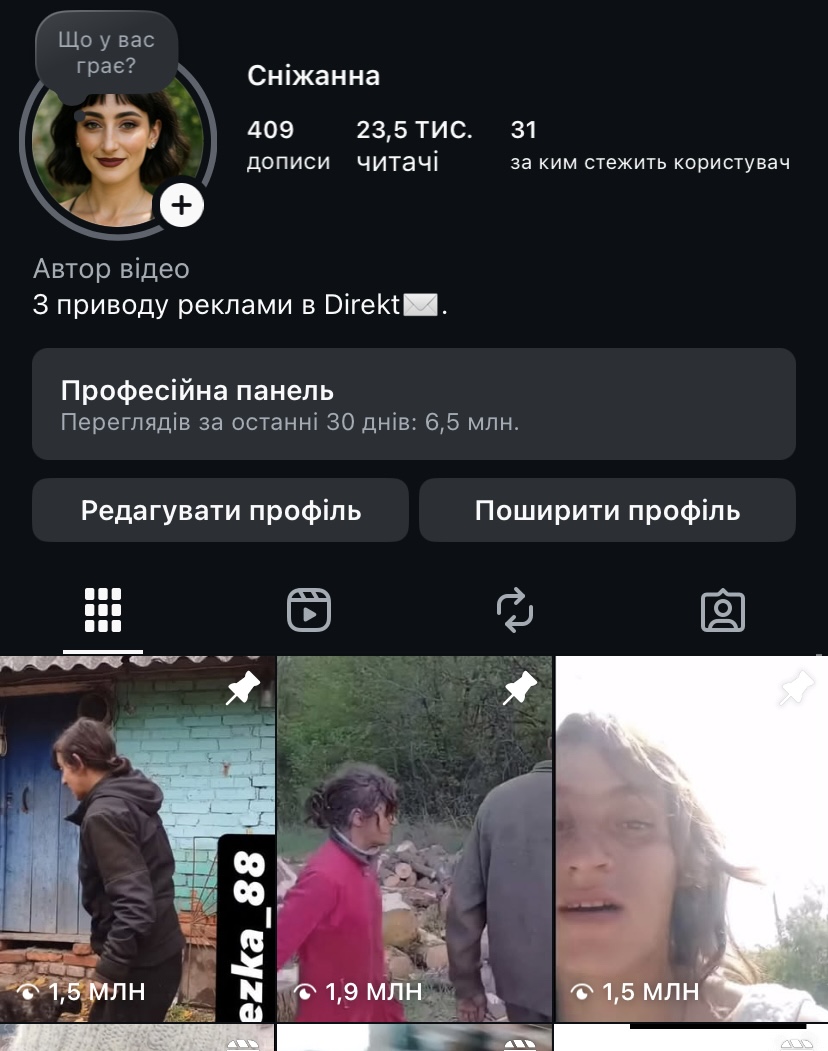The width and height of the screenshot is (828, 1051).
Task: Switch to the posts grid tab
Action: coord(103,609)
